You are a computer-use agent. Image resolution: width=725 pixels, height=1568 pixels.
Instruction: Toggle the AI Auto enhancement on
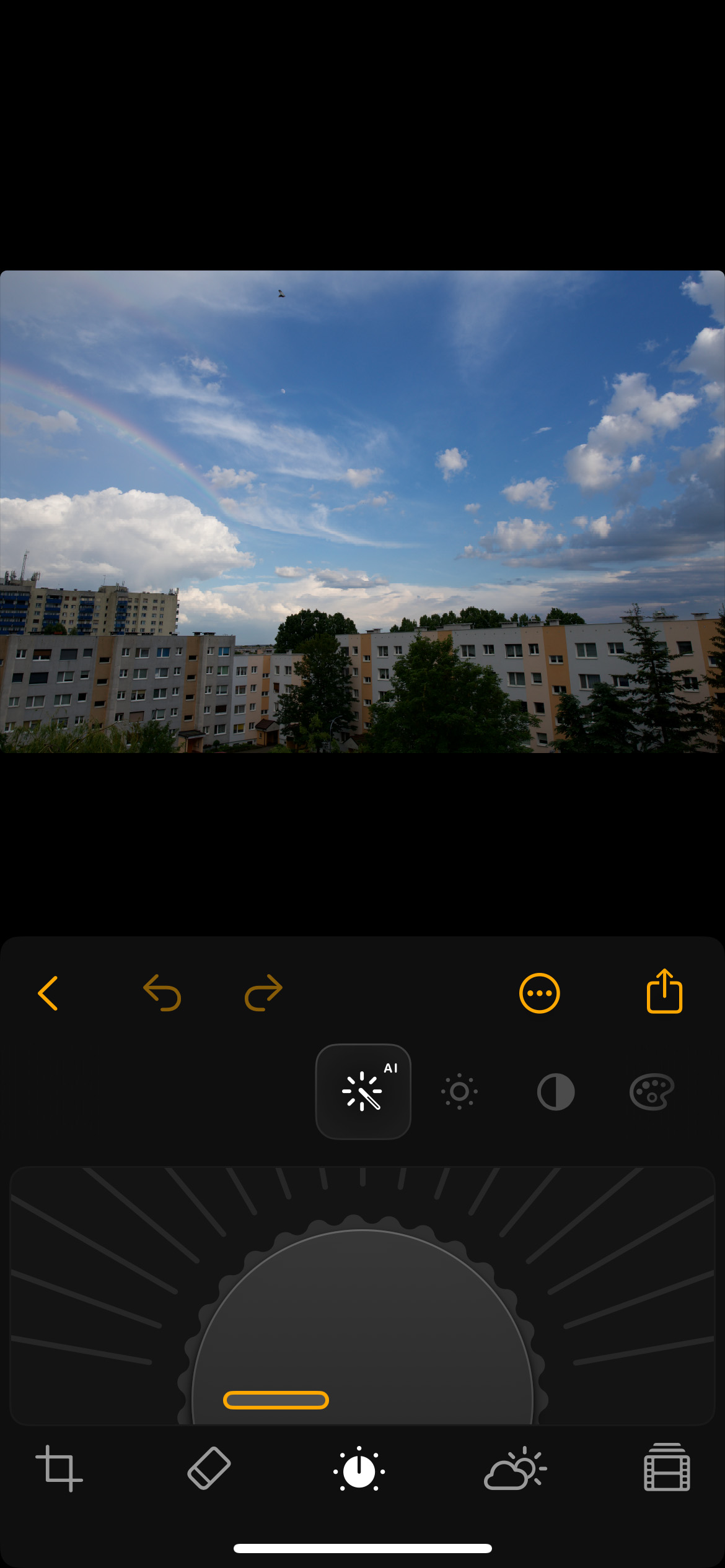coord(363,1091)
